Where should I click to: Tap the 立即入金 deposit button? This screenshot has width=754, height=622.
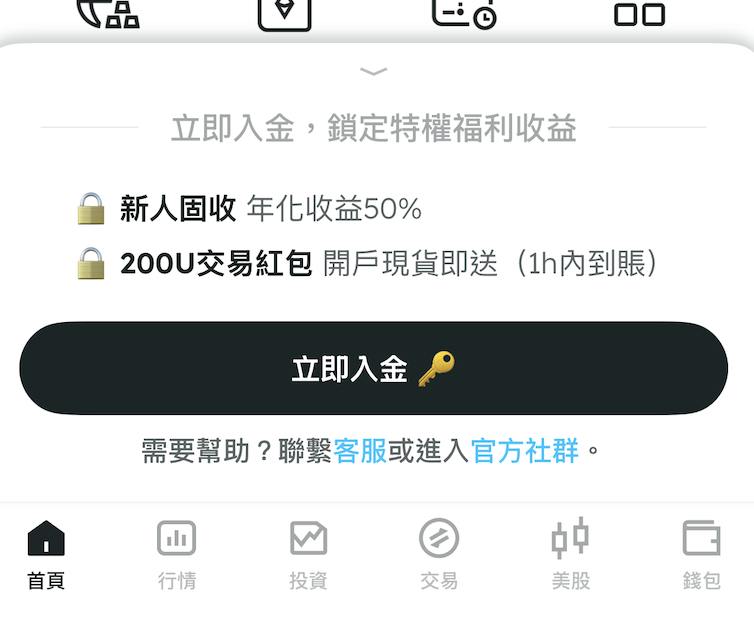coord(373,369)
